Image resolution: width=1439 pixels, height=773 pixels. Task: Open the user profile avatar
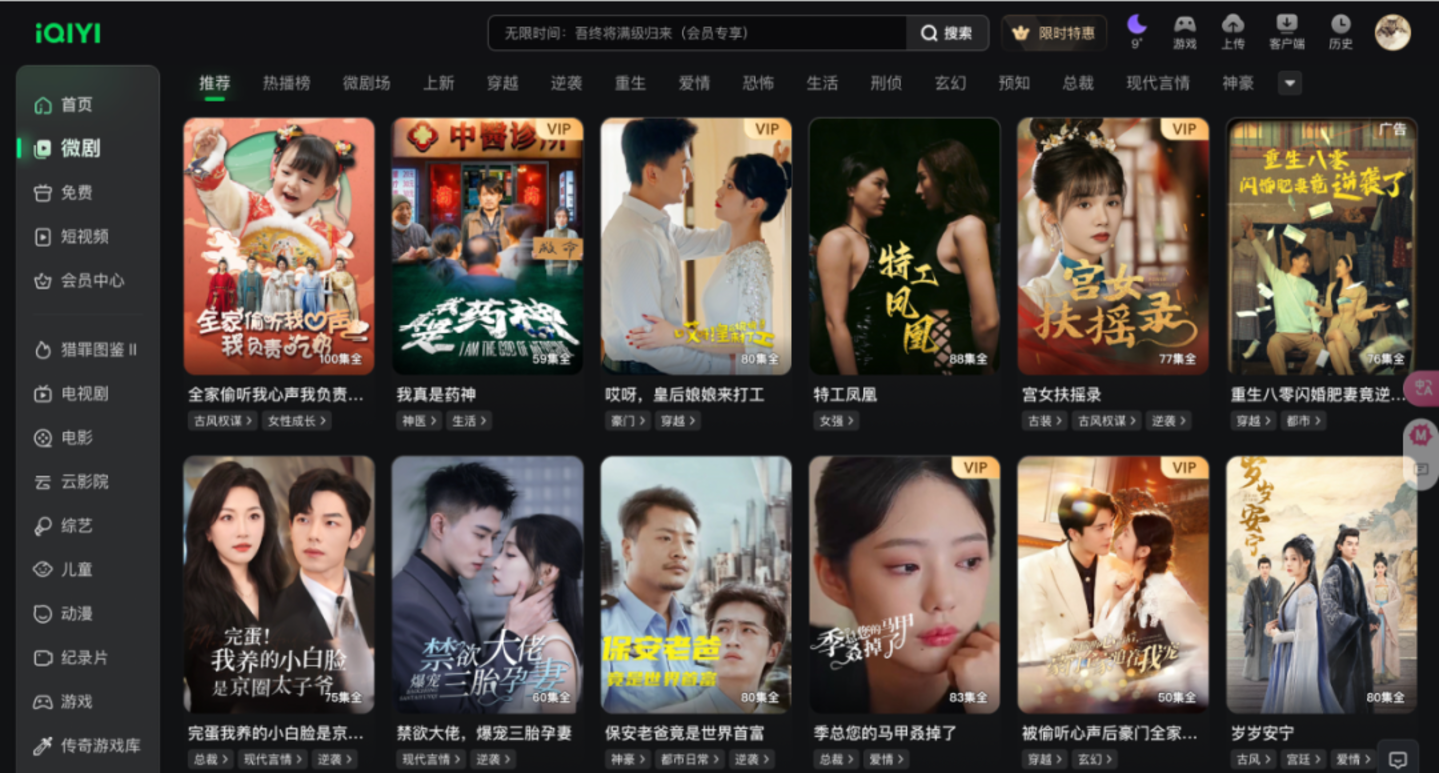pos(1392,32)
